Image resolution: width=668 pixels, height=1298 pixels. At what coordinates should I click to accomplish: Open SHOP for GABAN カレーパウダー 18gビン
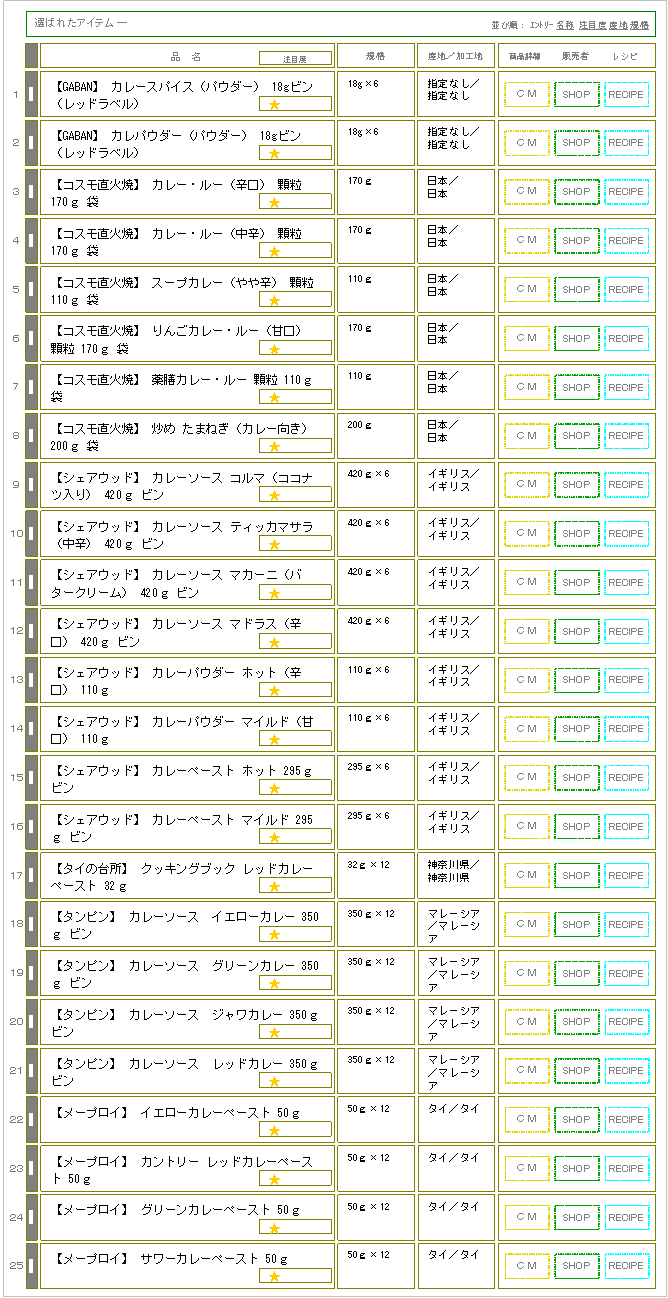click(x=576, y=143)
